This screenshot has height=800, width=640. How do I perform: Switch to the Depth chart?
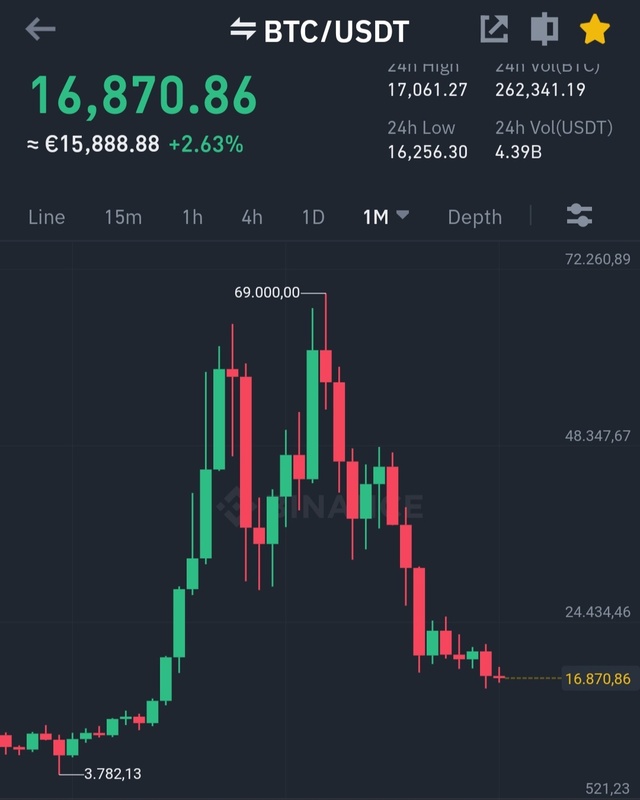click(475, 217)
